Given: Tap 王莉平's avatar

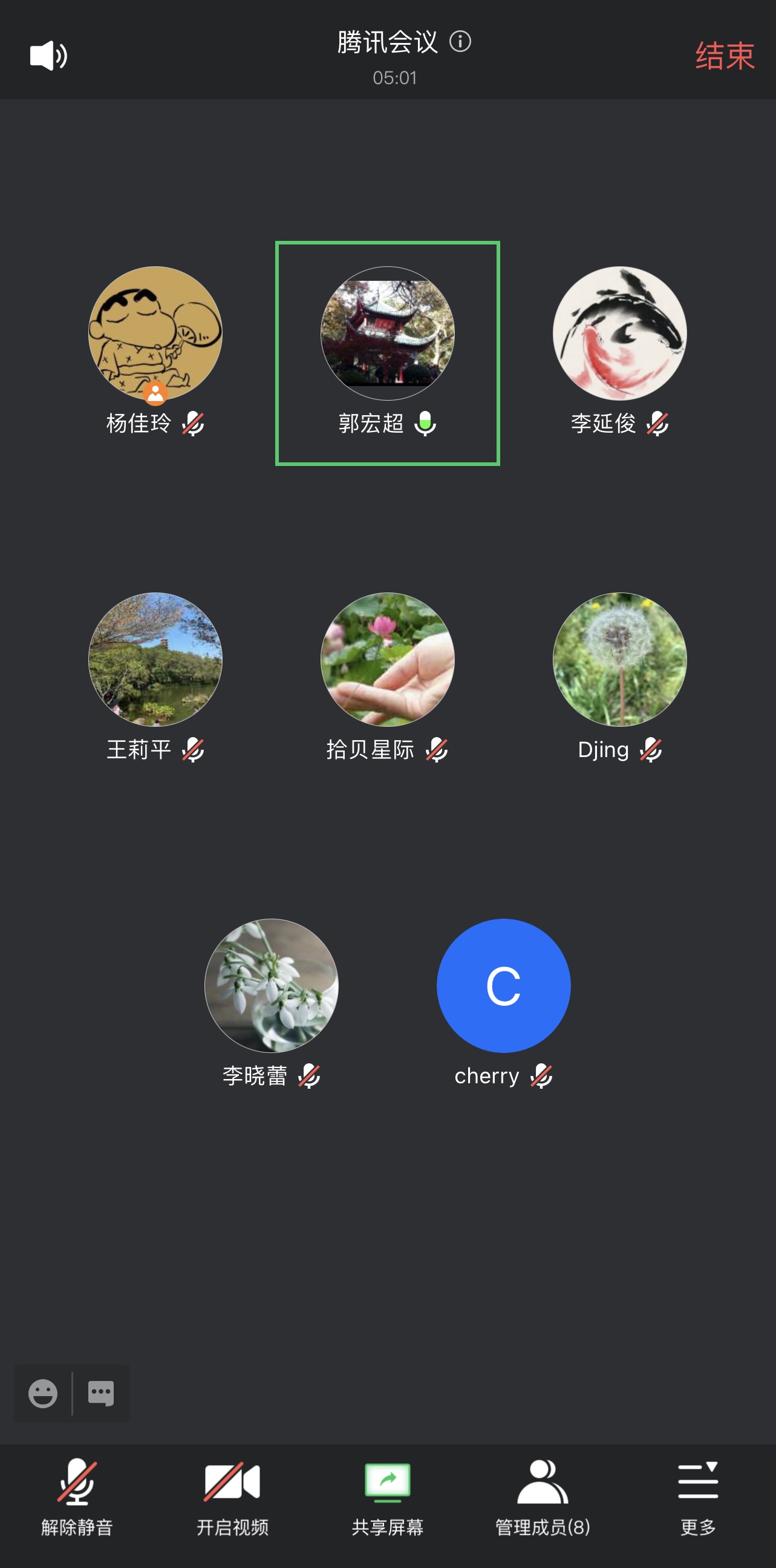Looking at the screenshot, I should tap(155, 659).
